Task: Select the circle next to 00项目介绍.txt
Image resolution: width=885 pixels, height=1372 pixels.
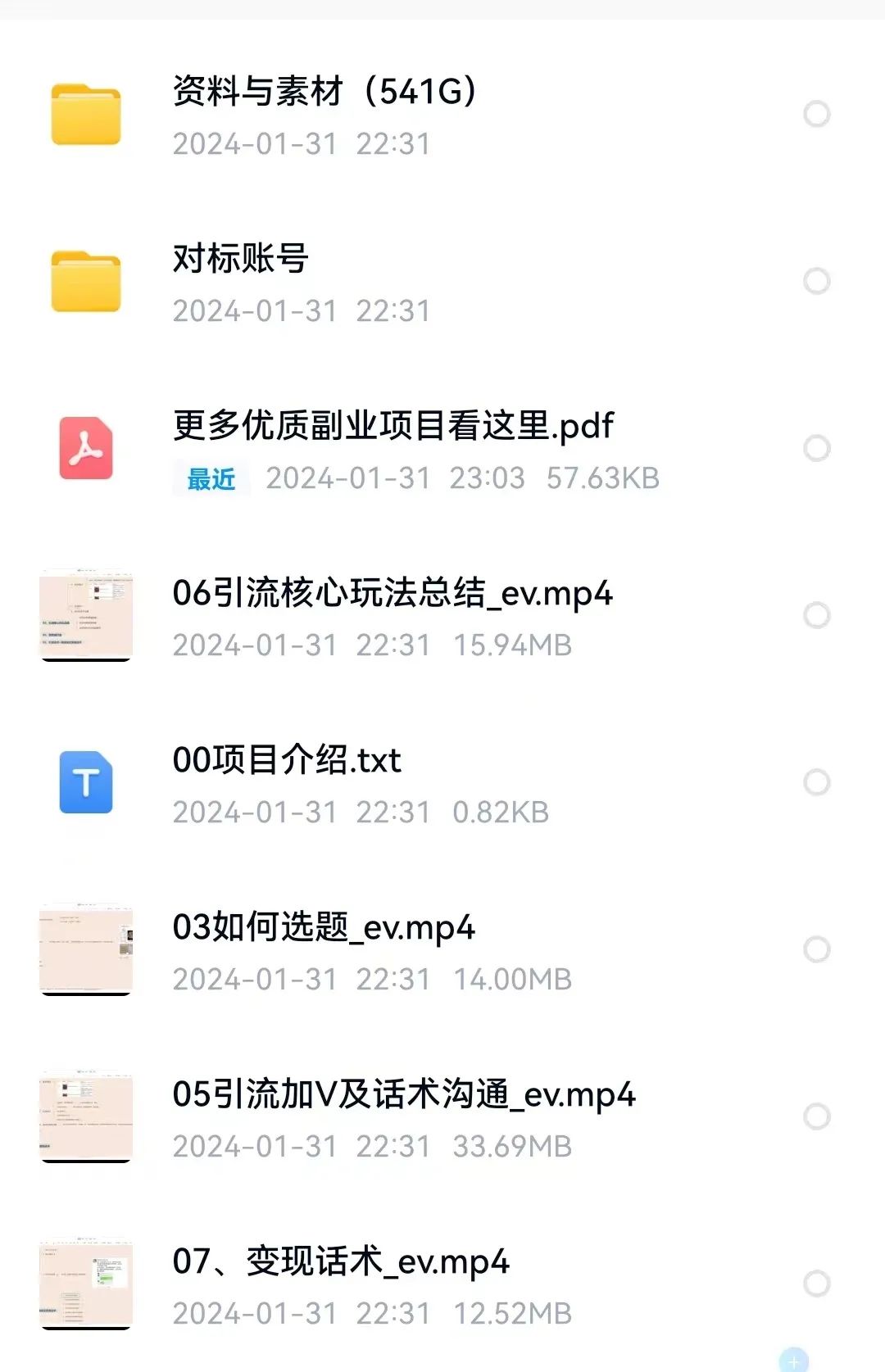Action: tap(816, 782)
